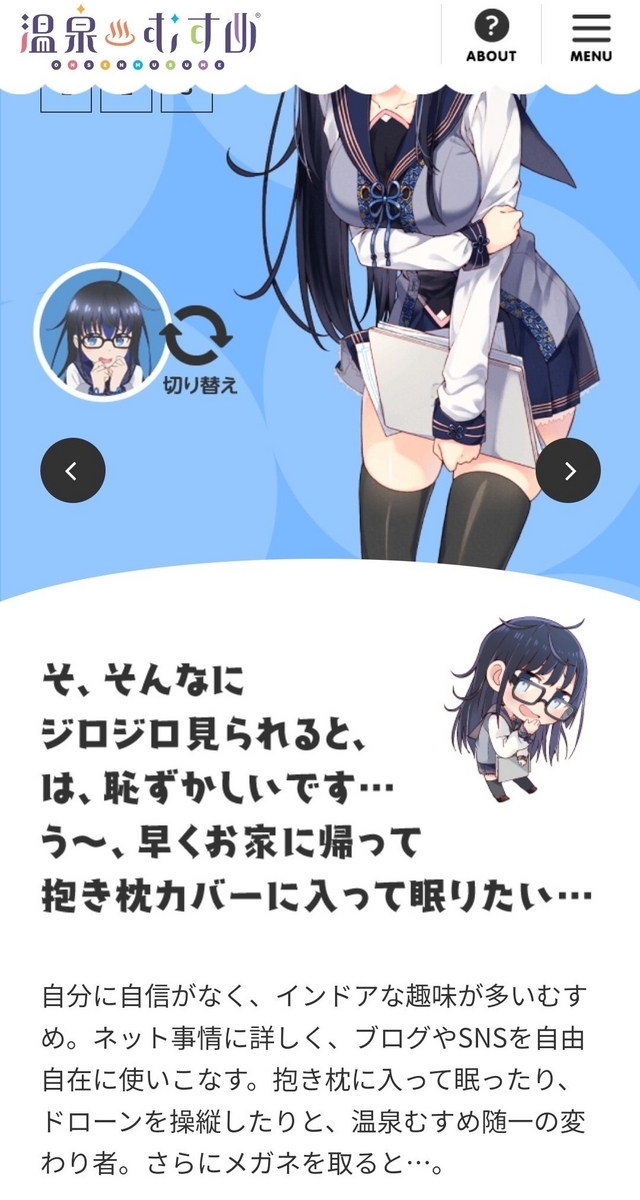Switch character illustration with 切り替え

click(198, 350)
